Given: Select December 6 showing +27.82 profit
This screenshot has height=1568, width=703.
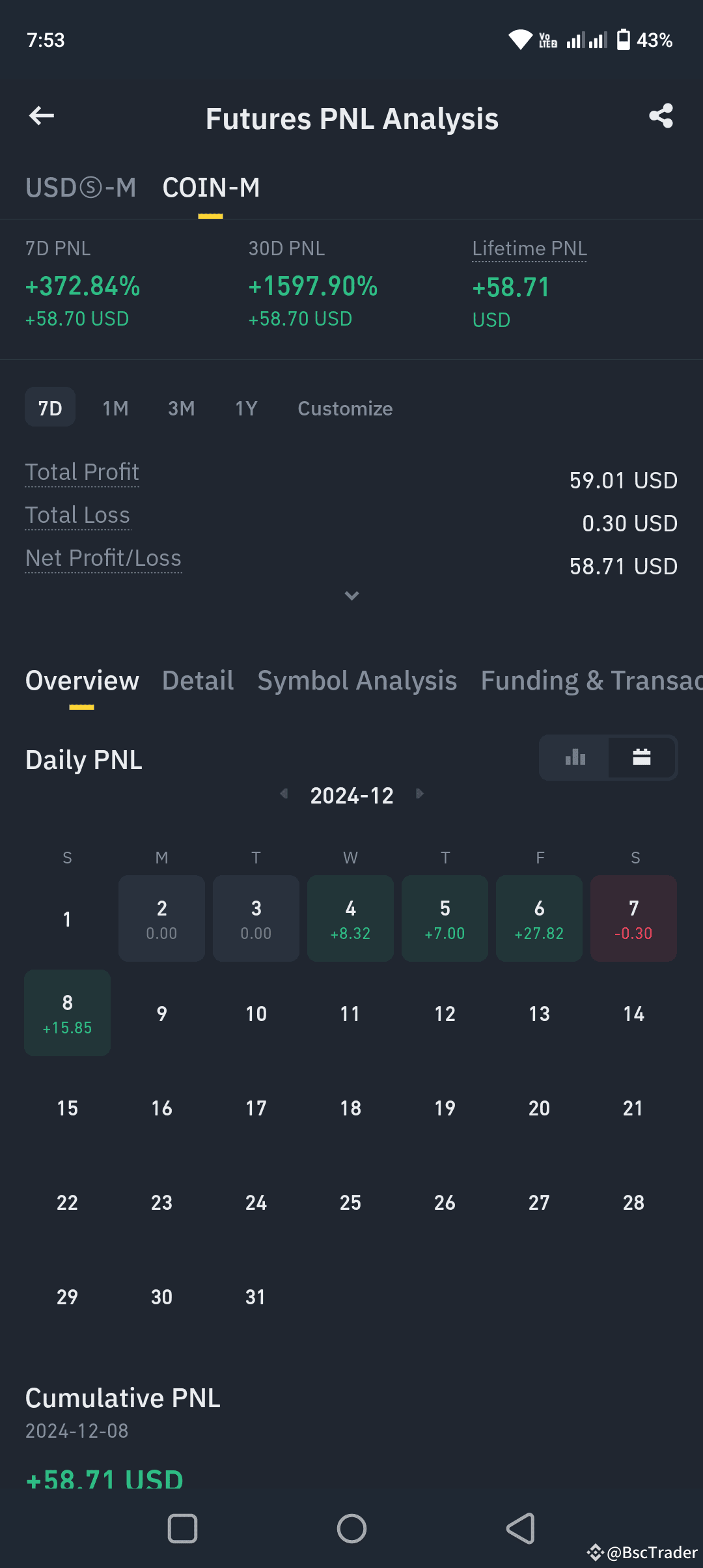Looking at the screenshot, I should (539, 918).
